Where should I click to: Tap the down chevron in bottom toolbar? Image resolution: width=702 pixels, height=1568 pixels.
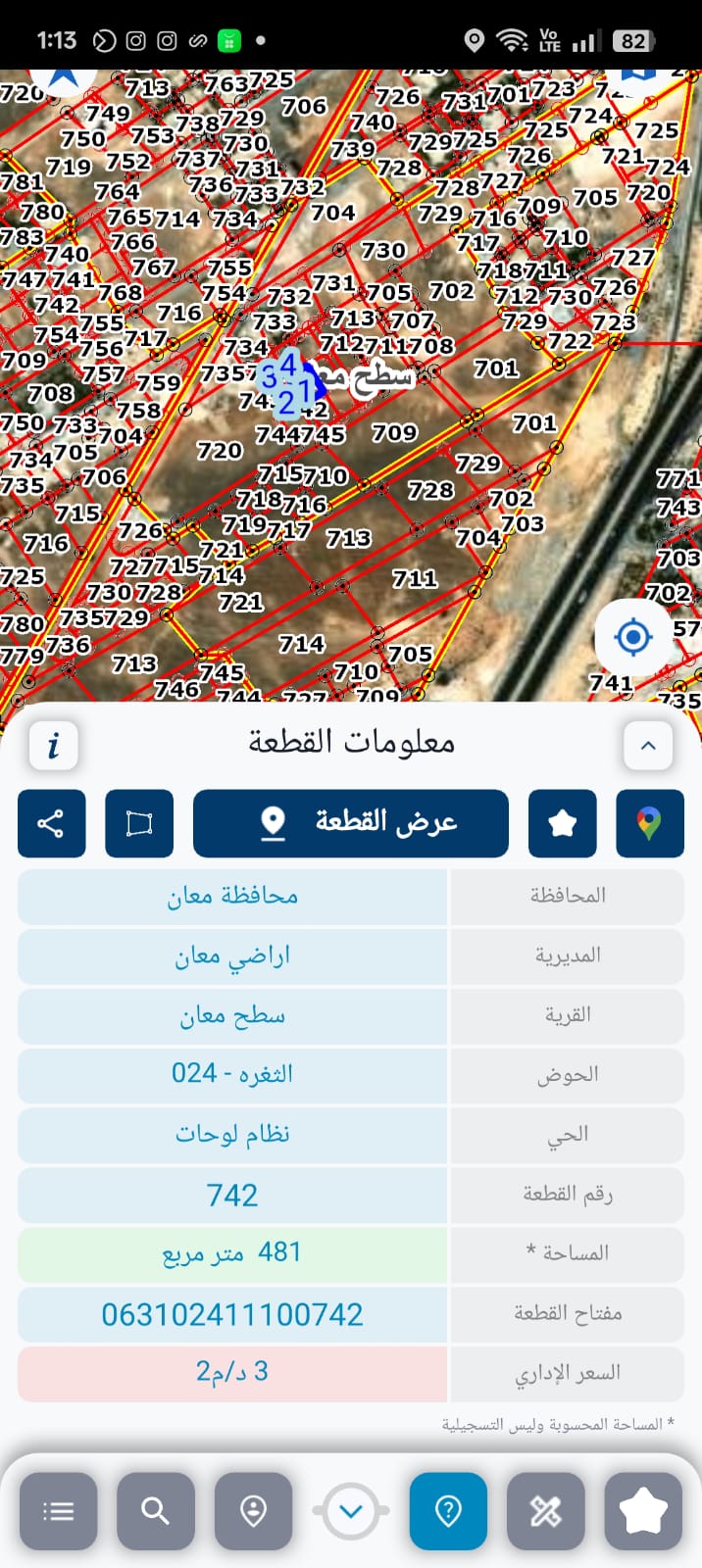tap(351, 1511)
